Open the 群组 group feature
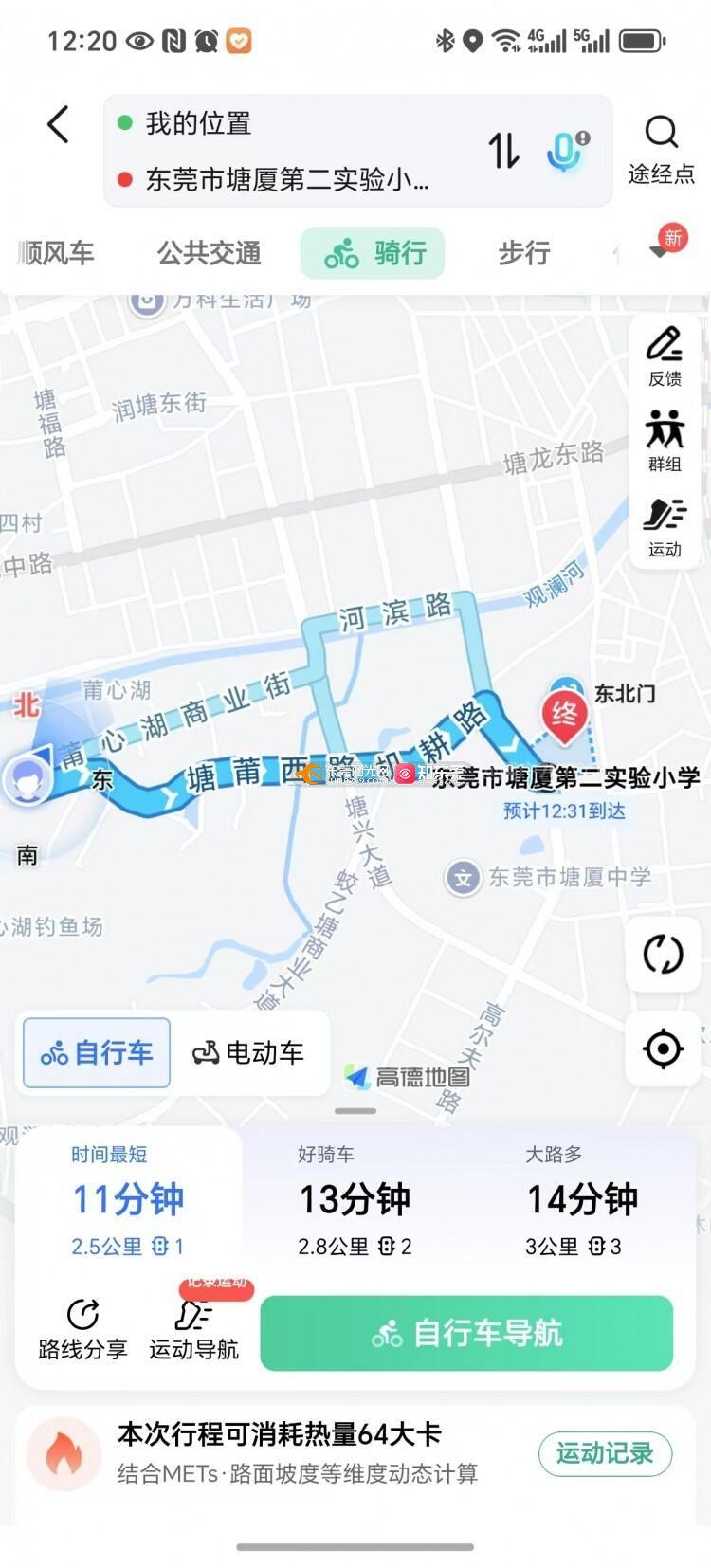This screenshot has height=1568, width=711. [665, 441]
